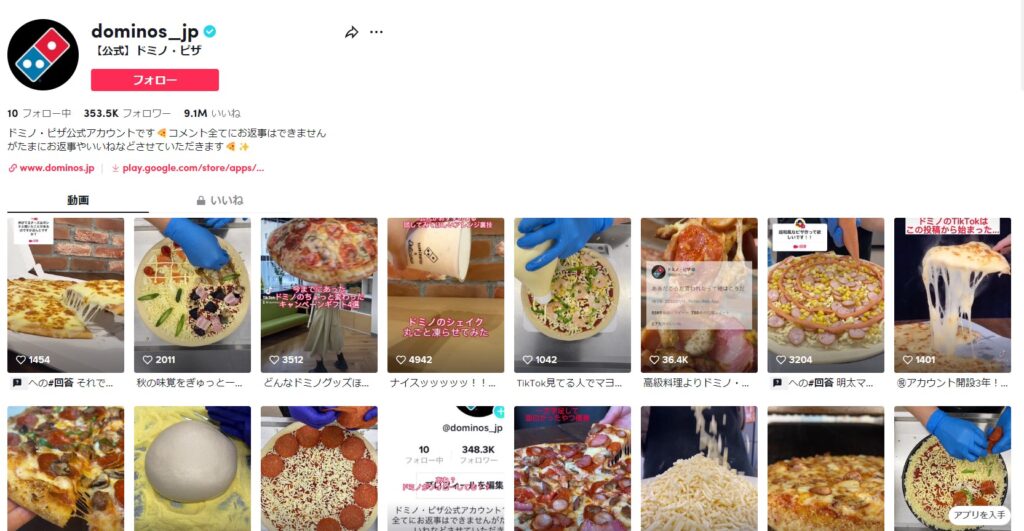Open the shredded cheese pile video
Screen dimensions: 1024x531
click(x=698, y=468)
